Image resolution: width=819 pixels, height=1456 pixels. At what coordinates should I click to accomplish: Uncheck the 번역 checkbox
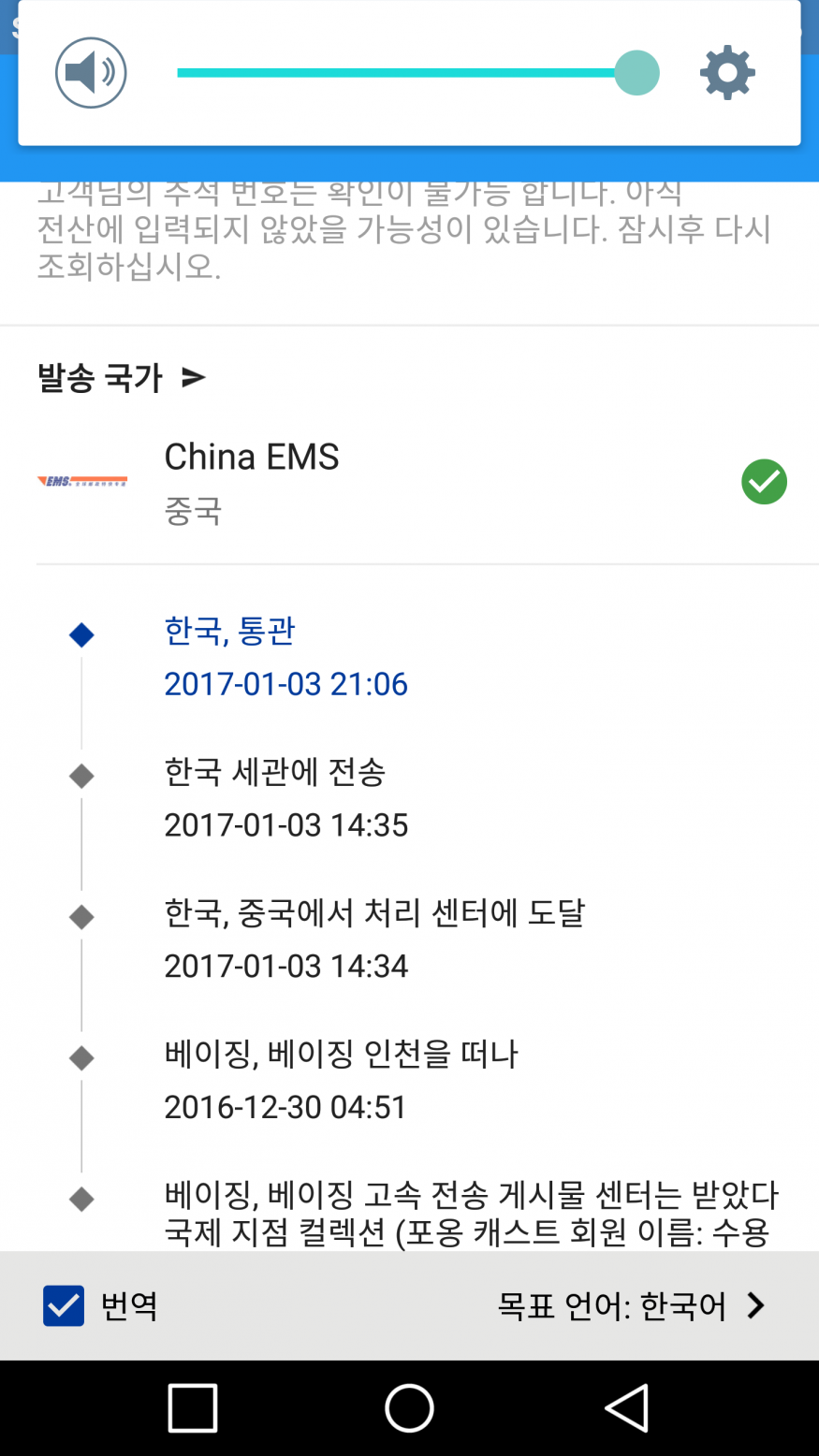(64, 1305)
